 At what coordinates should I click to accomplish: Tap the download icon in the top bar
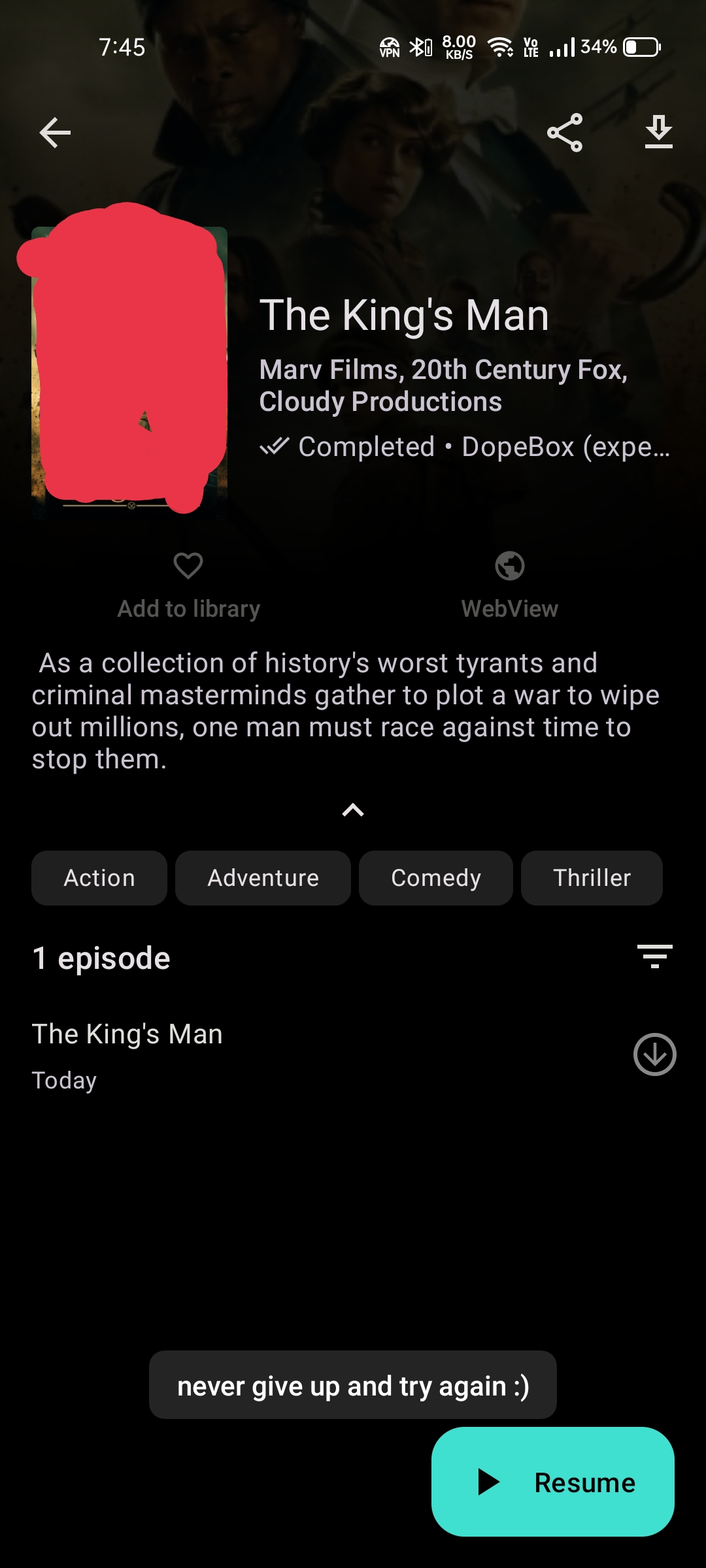[658, 134]
